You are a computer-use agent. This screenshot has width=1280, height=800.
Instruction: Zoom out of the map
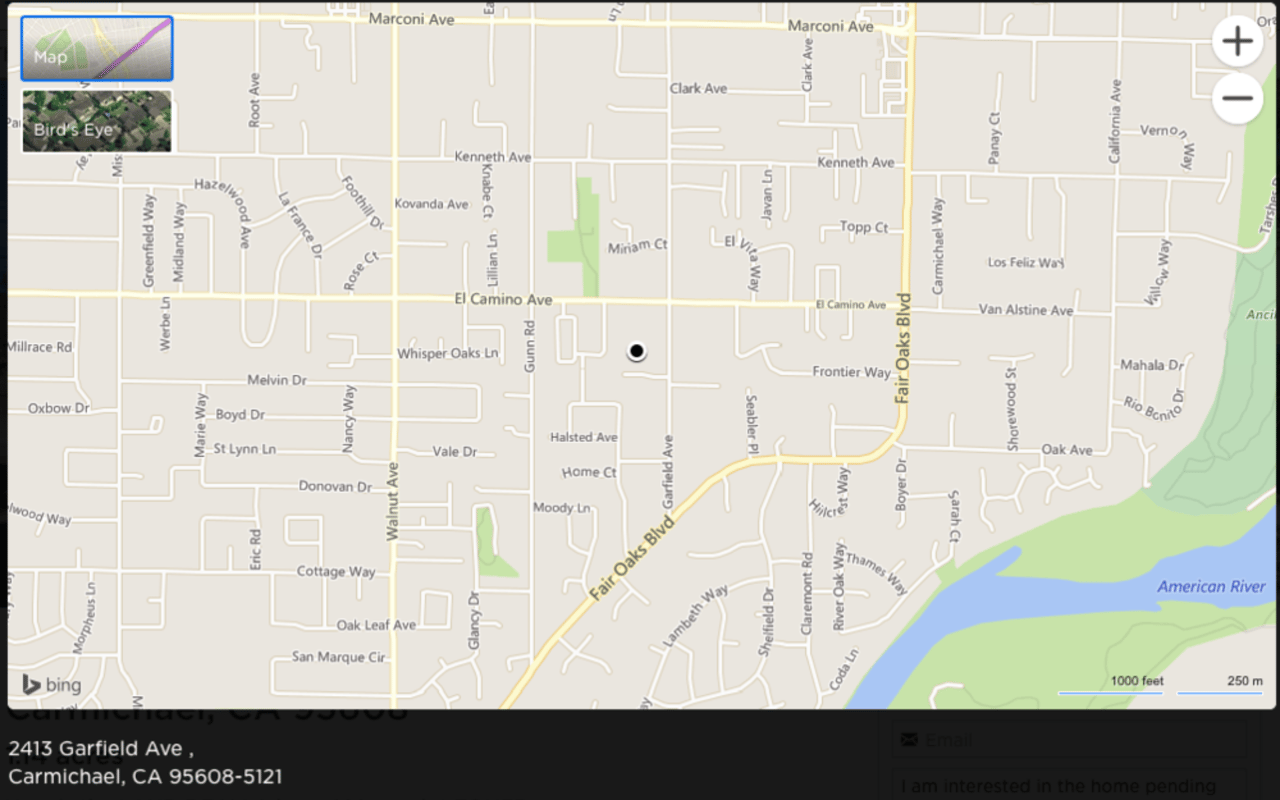[1237, 98]
